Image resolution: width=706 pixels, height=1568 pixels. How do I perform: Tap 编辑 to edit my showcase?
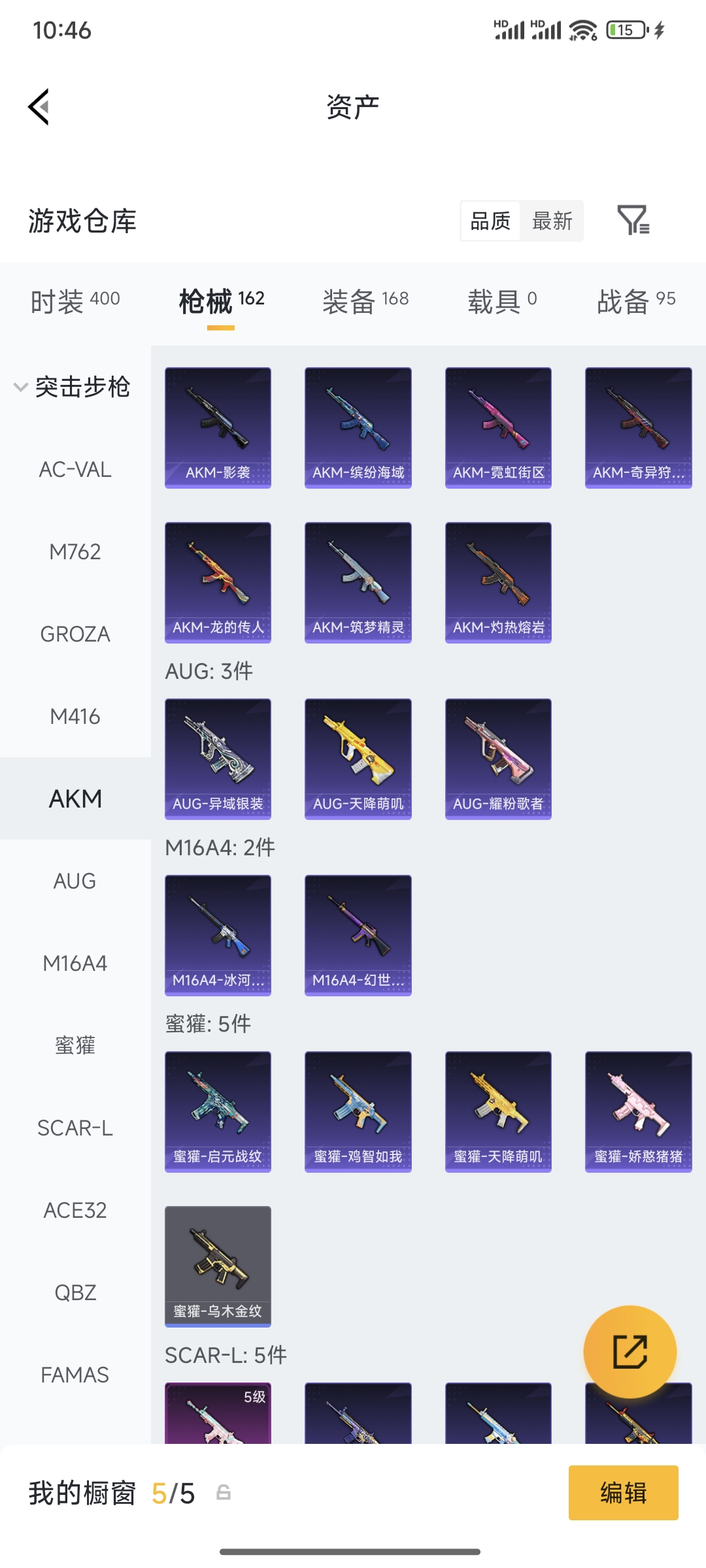click(x=623, y=1493)
